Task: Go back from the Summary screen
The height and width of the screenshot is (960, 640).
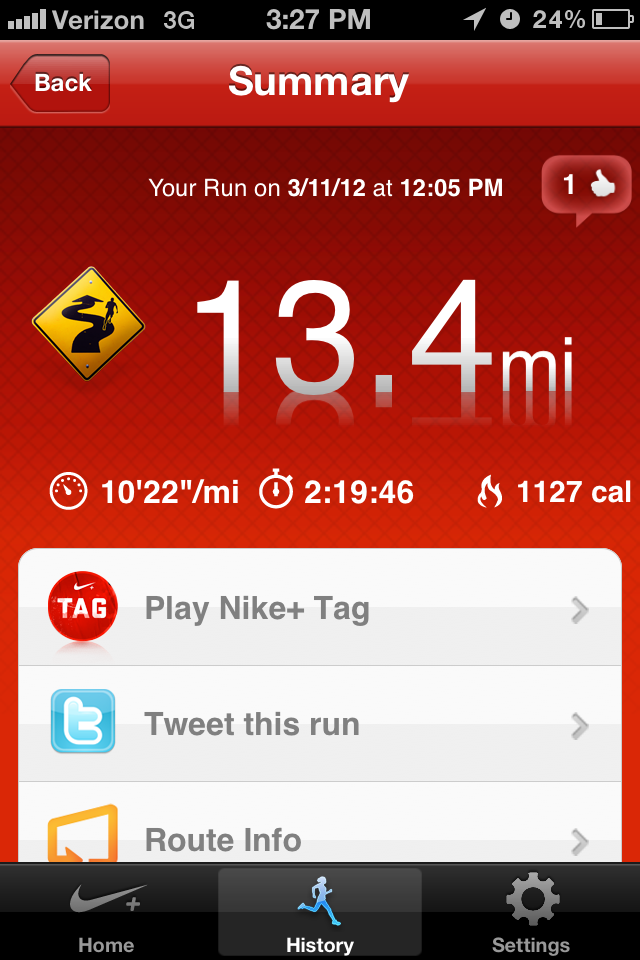Action: click(60, 83)
